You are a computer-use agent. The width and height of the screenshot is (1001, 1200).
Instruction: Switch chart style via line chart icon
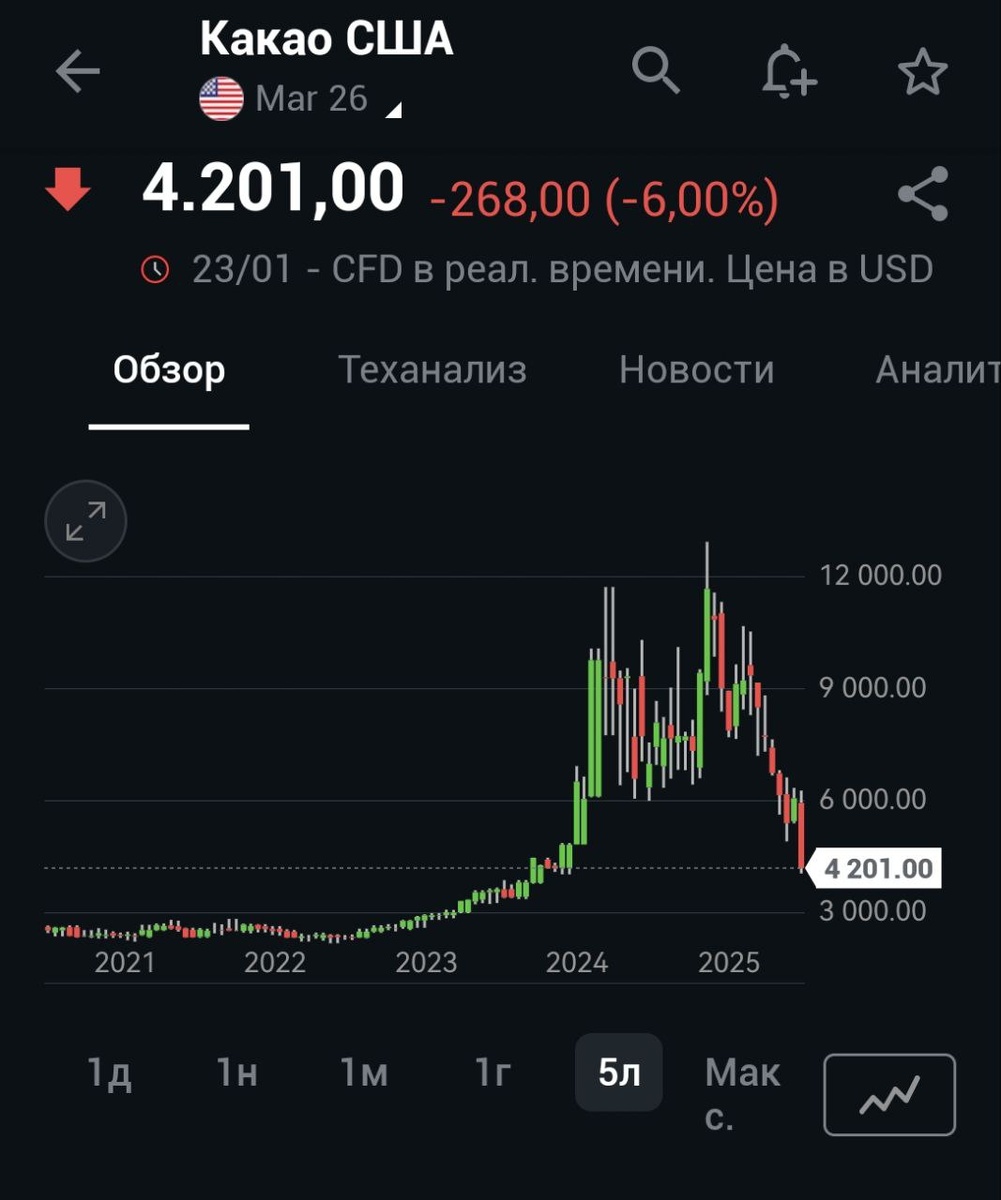coord(889,1095)
